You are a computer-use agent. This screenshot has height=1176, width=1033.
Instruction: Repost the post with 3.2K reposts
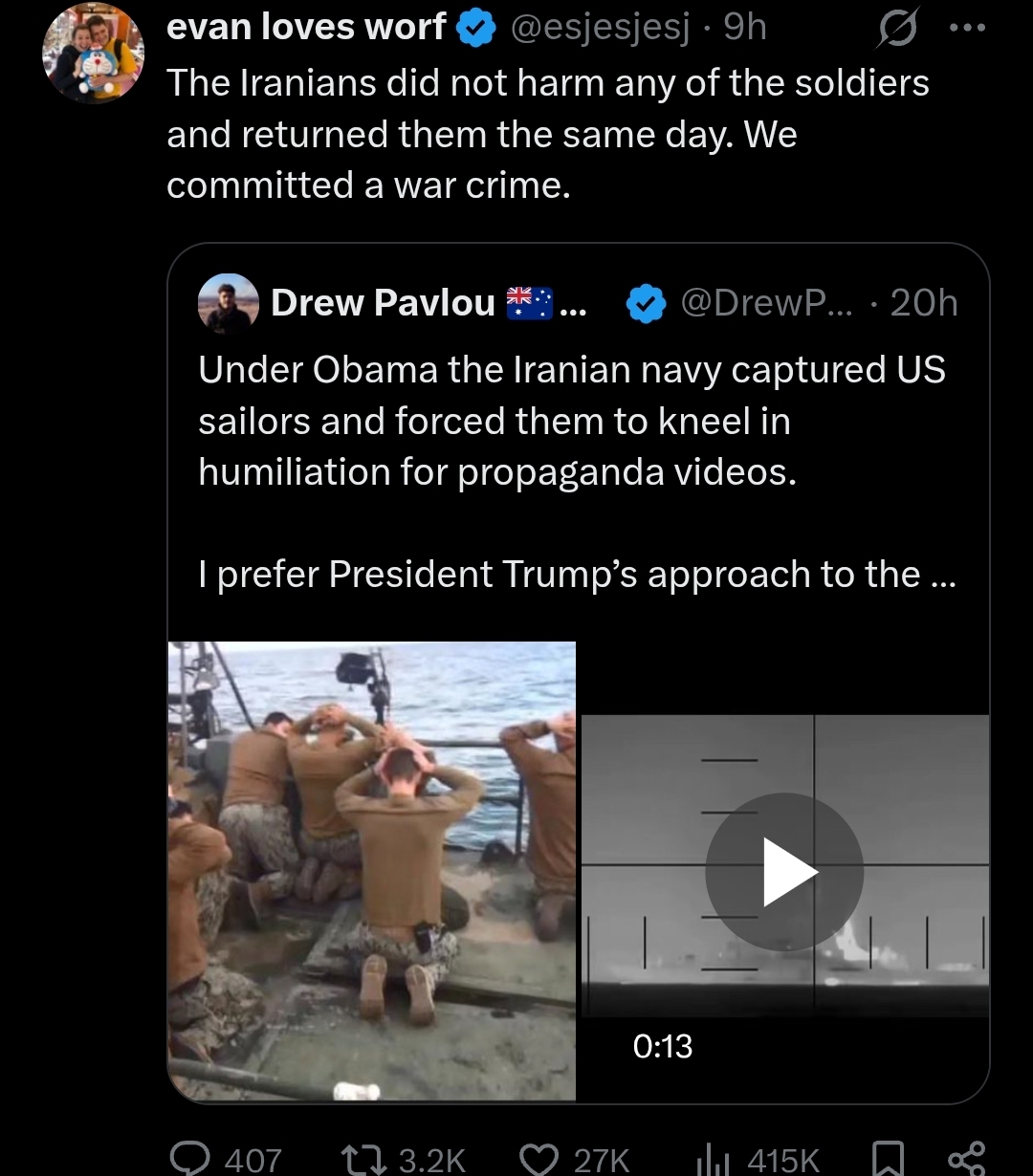(404, 1159)
